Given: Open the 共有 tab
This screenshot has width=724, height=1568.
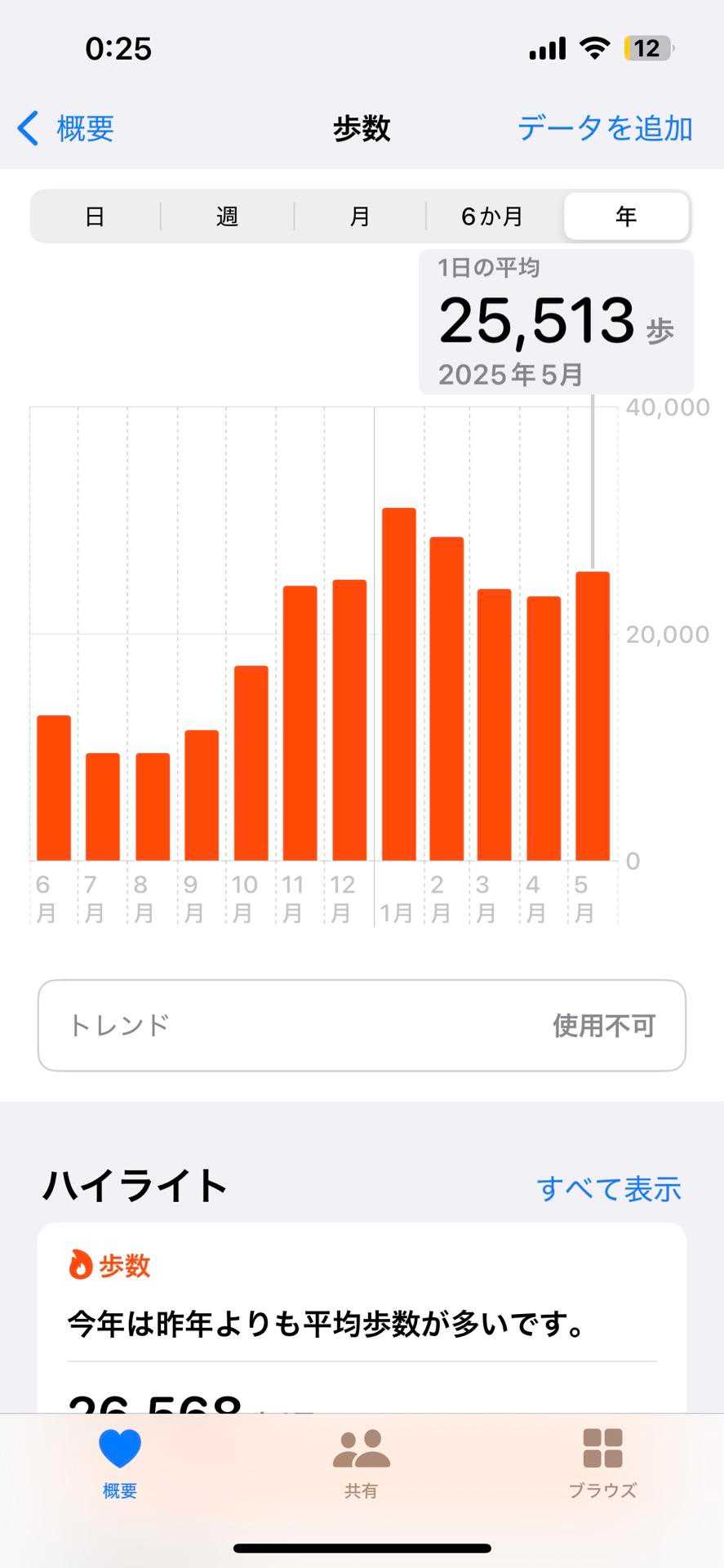Looking at the screenshot, I should tap(361, 1463).
